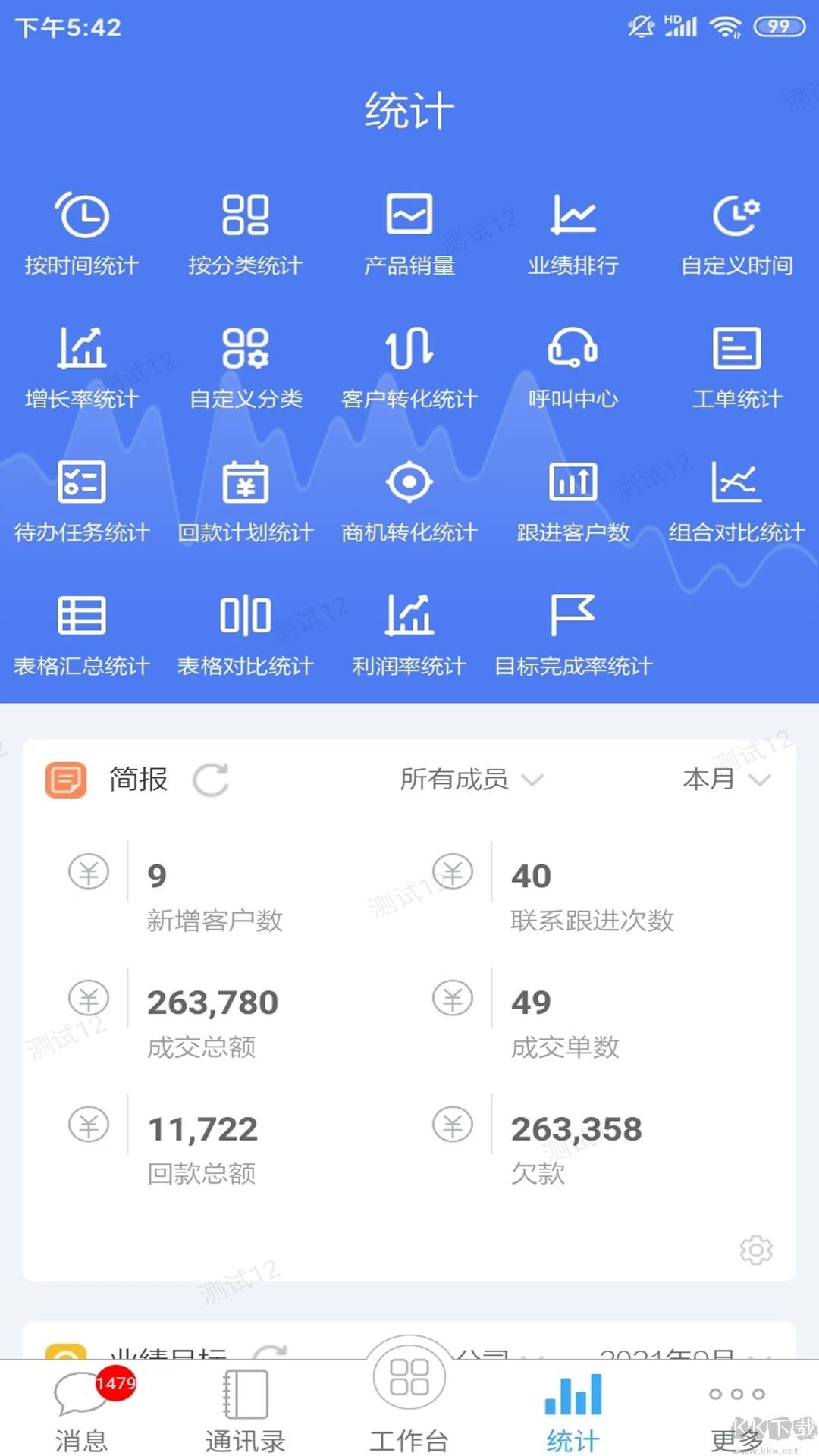
Task: Open 按分类统计 (statistics by category)
Action: 244,231
